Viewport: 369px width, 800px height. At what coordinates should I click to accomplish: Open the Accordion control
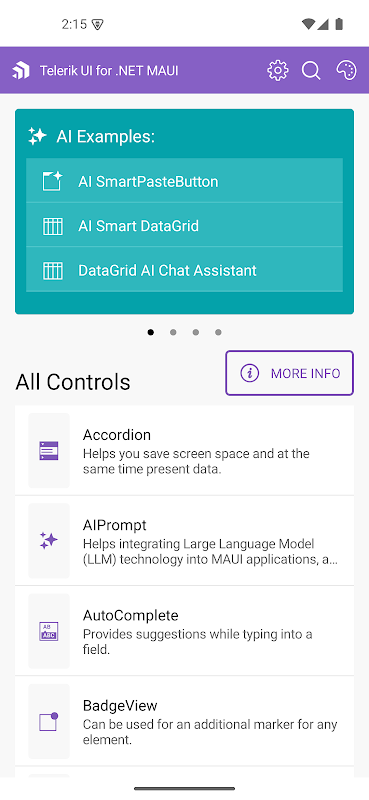pyautogui.click(x=184, y=451)
